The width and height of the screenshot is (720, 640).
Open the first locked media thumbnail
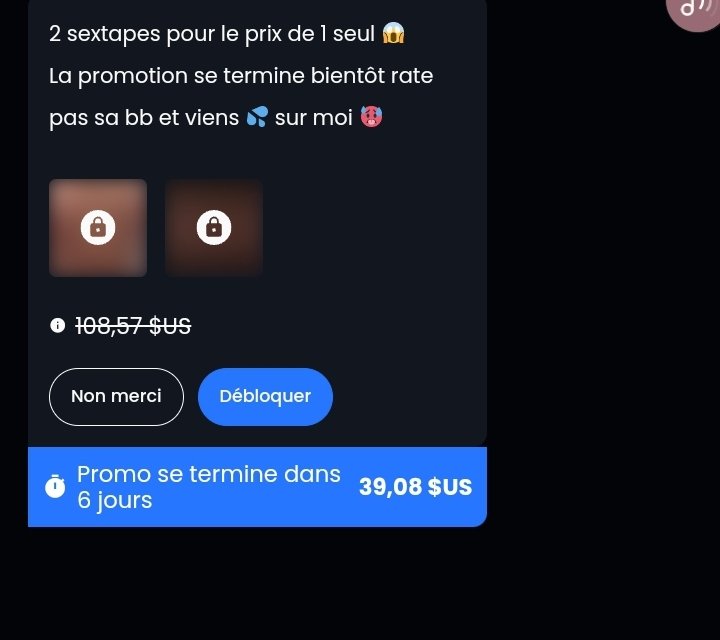pos(98,228)
